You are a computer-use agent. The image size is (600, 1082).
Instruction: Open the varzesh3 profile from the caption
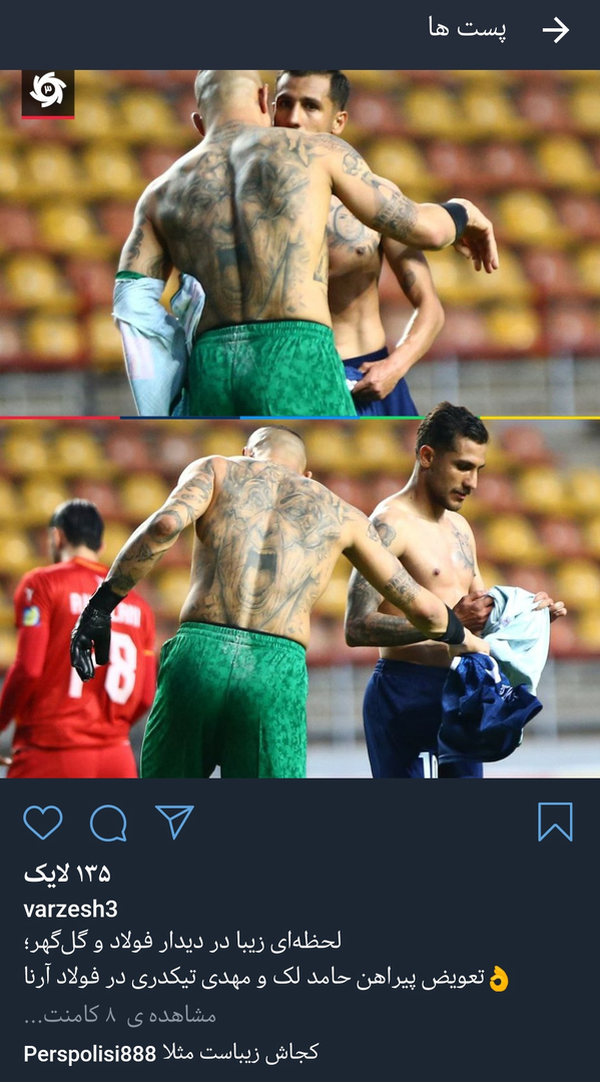tap(70, 909)
